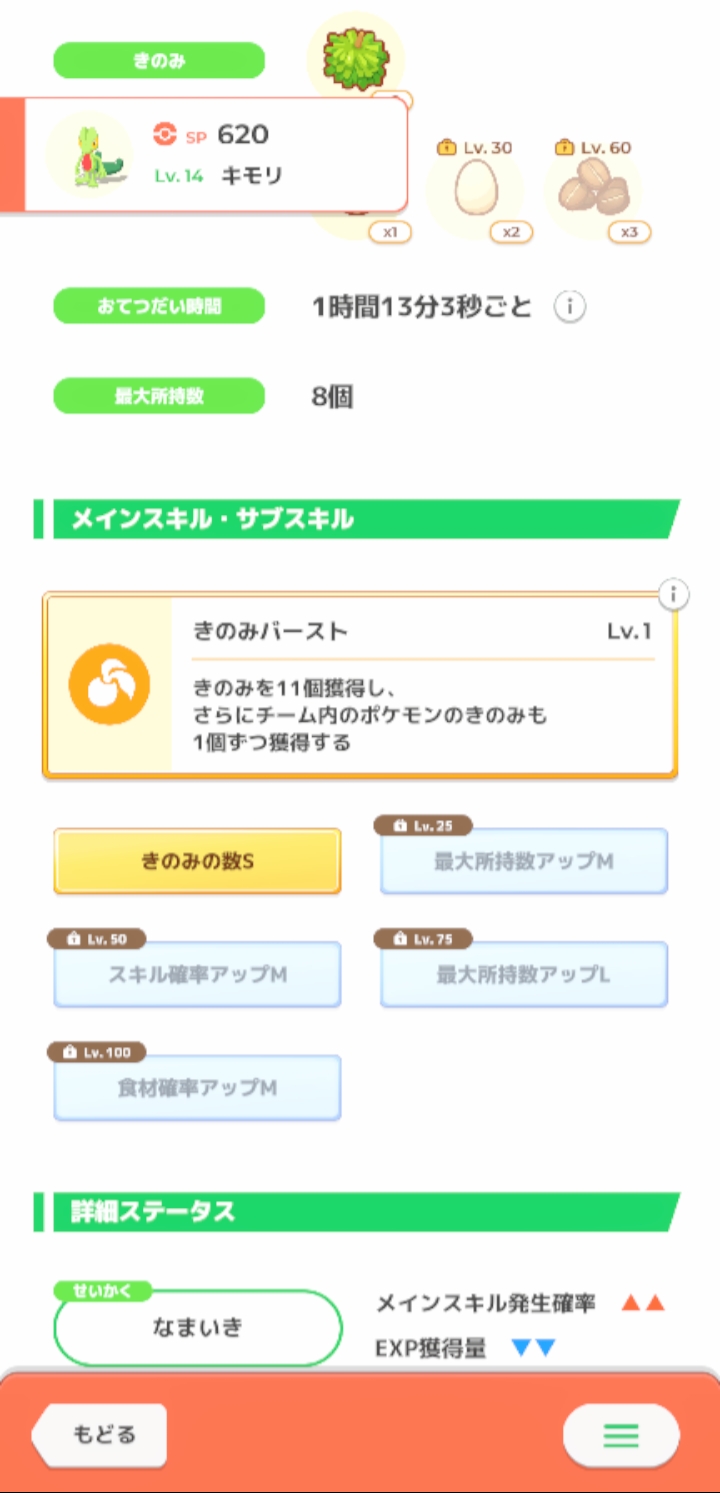Image resolution: width=720 pixels, height=1493 pixels.
Task: Open info icon on main skill card
Action: (x=674, y=595)
